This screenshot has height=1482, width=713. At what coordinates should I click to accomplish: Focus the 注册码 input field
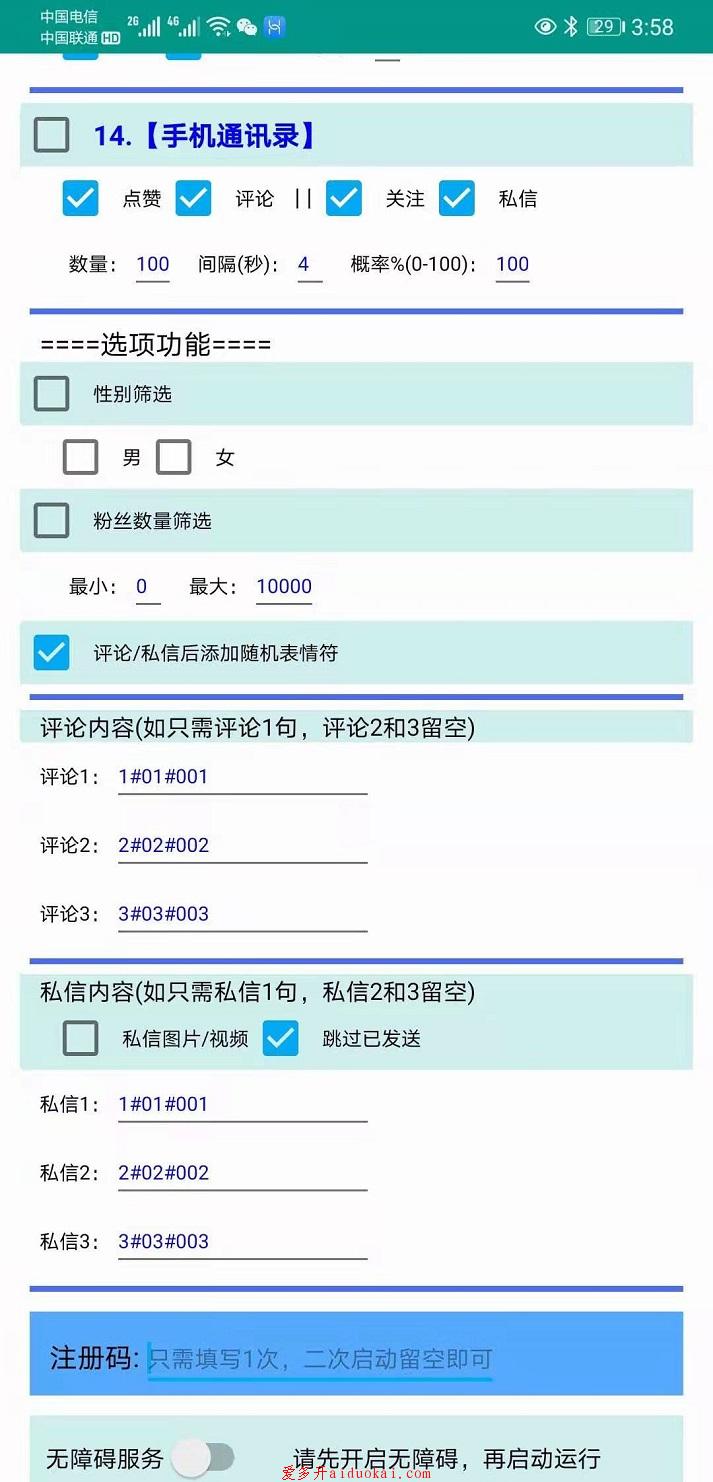click(x=320, y=1359)
